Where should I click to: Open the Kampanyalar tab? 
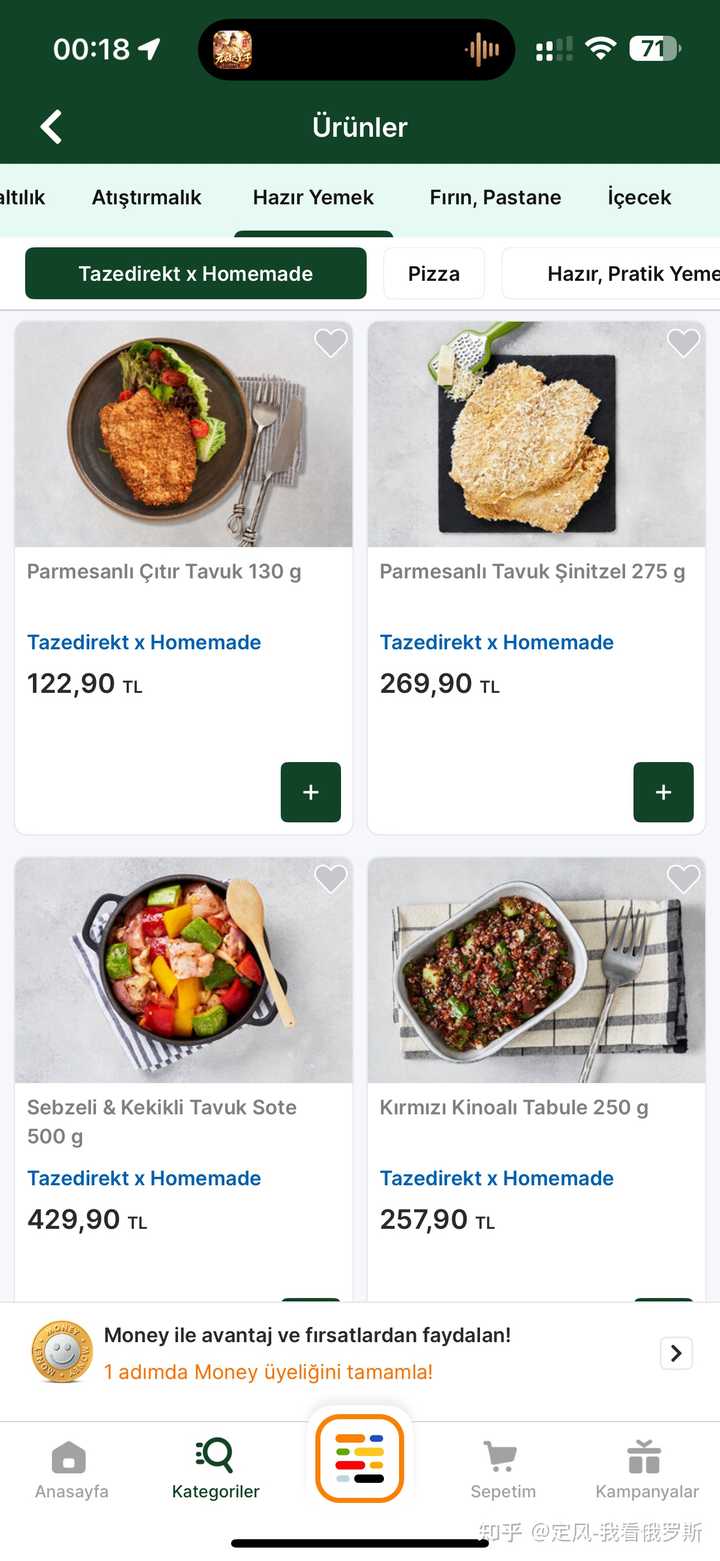(x=647, y=1470)
